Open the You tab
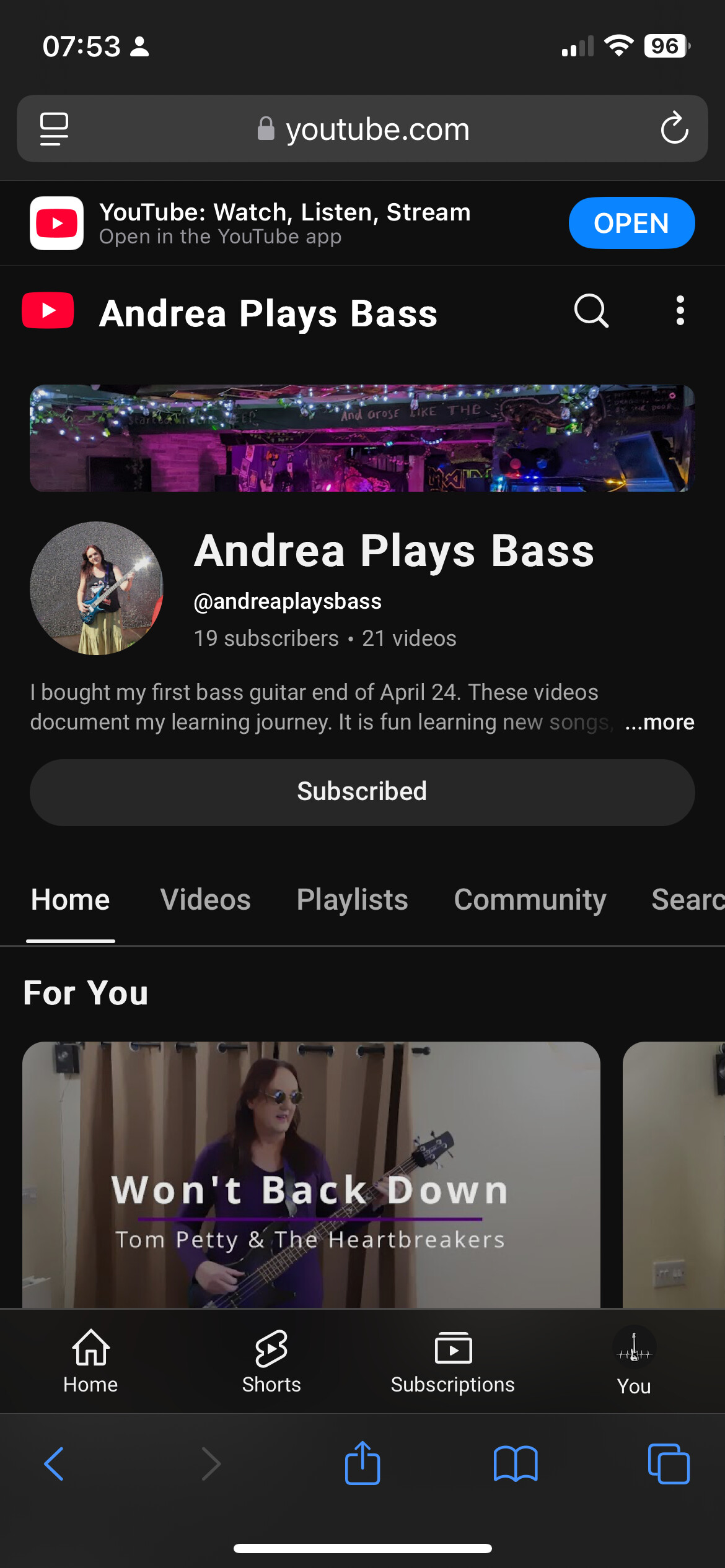The image size is (725, 1568). click(x=633, y=1361)
